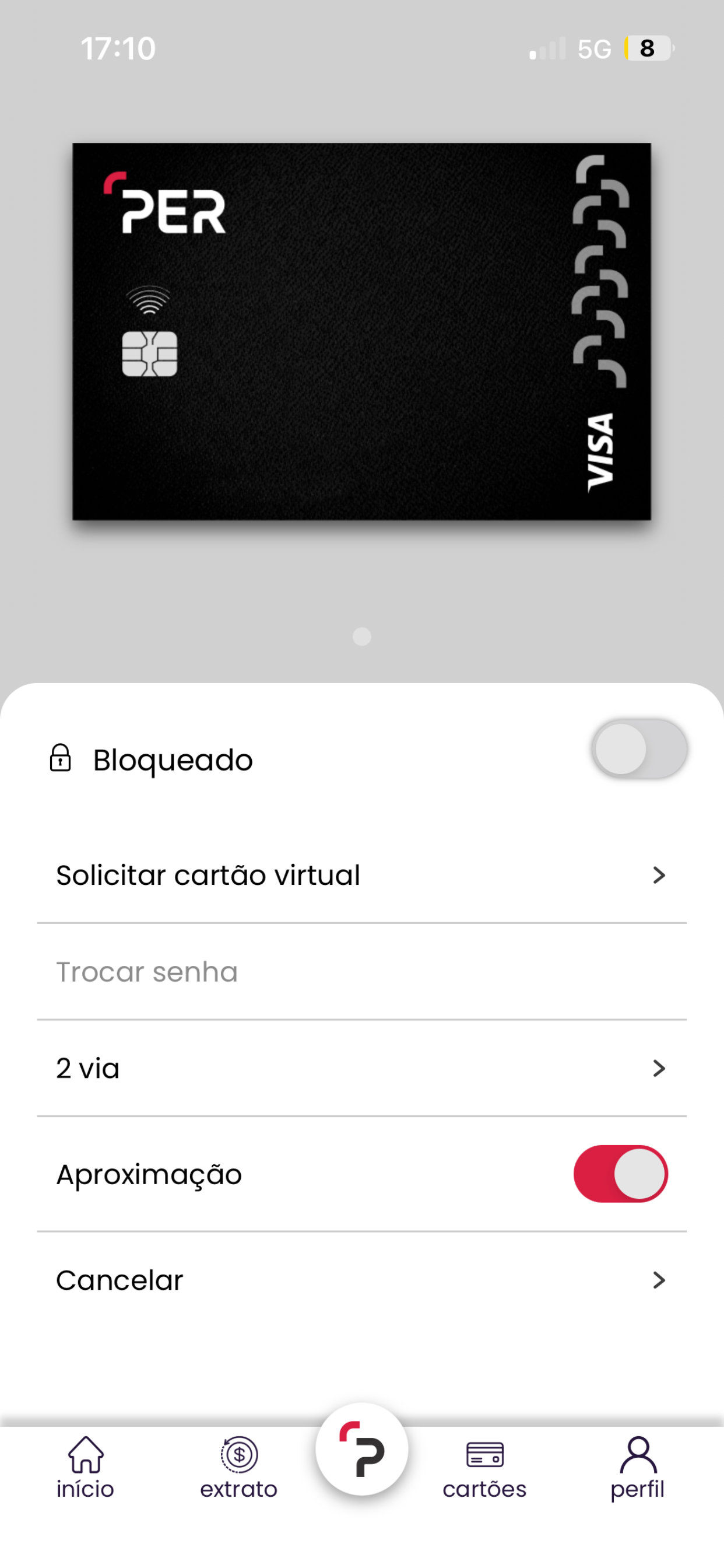Open the Cancelar card option

coord(362,1280)
